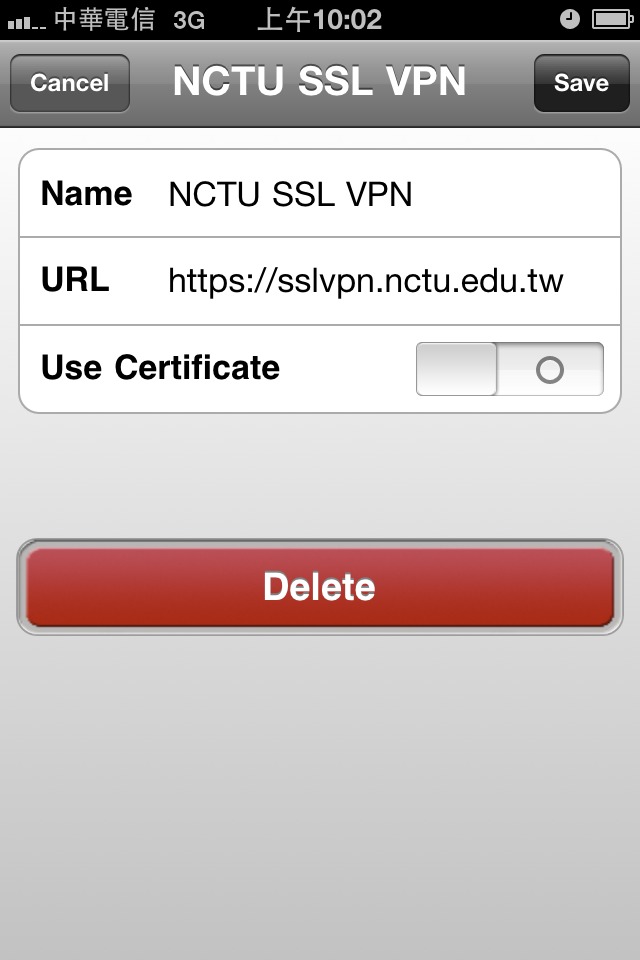Toggle the Use Certificate switch
This screenshot has height=960, width=640.
tap(510, 369)
